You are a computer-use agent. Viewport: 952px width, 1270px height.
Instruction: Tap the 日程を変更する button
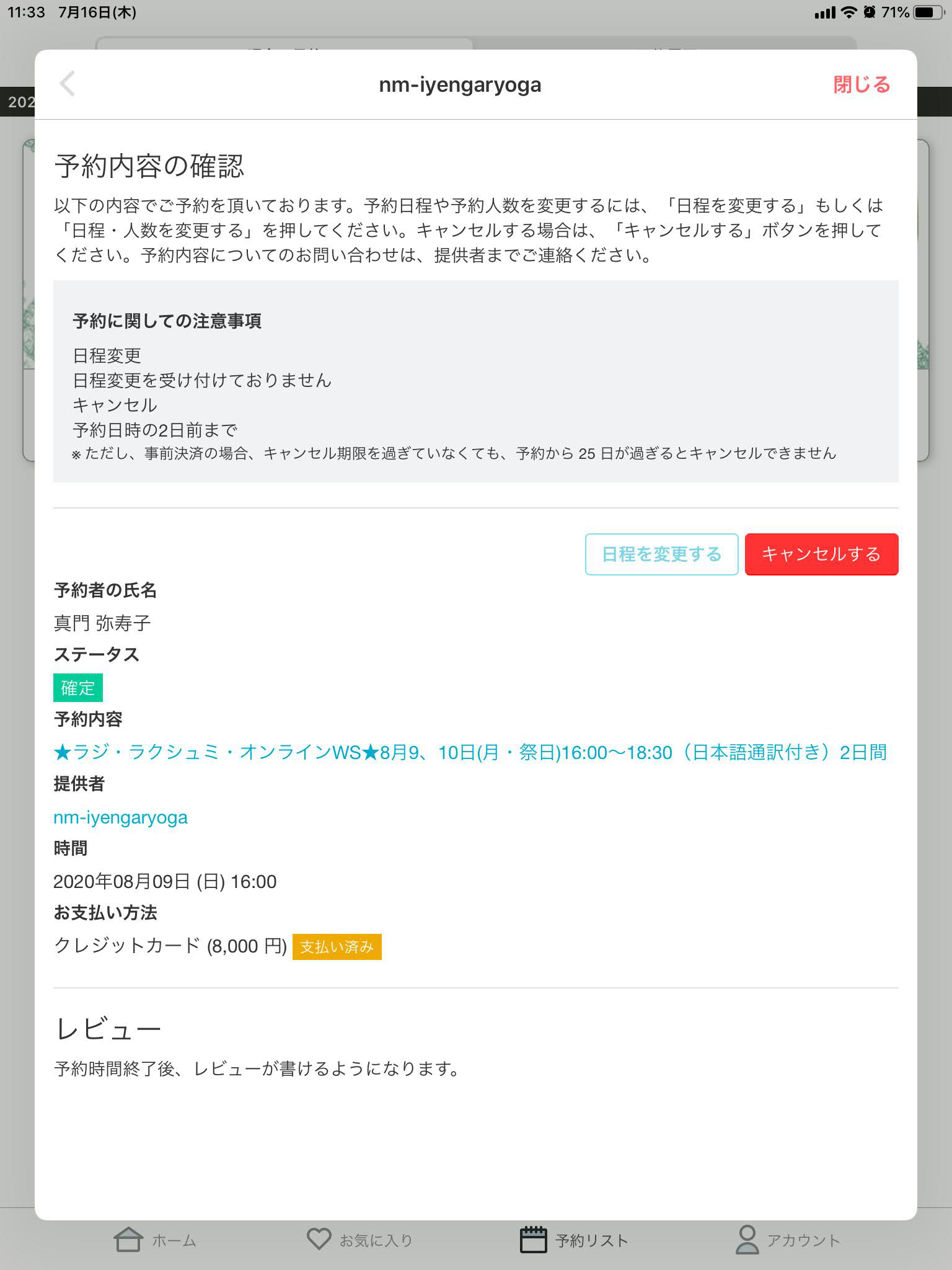click(661, 554)
